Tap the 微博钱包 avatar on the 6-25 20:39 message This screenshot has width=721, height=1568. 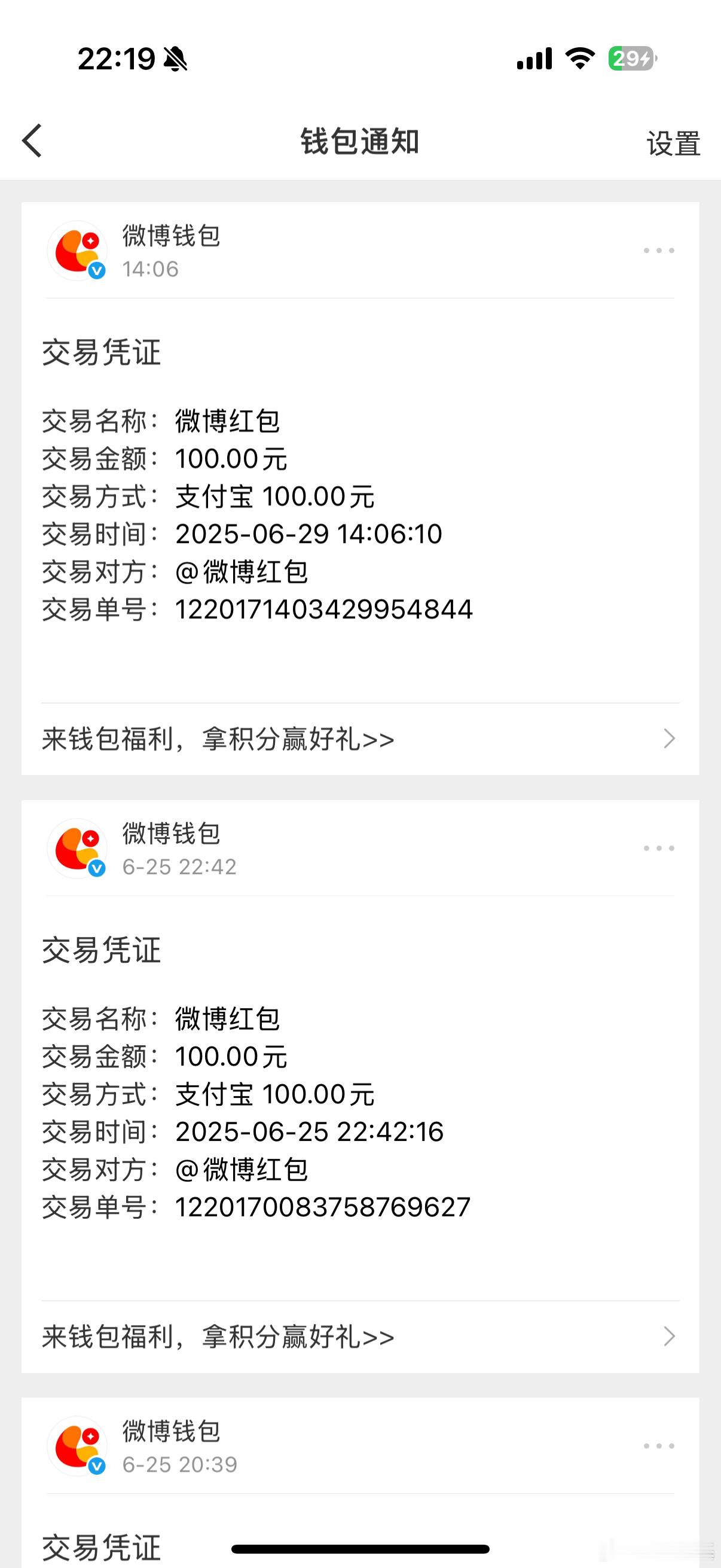coord(77,1446)
